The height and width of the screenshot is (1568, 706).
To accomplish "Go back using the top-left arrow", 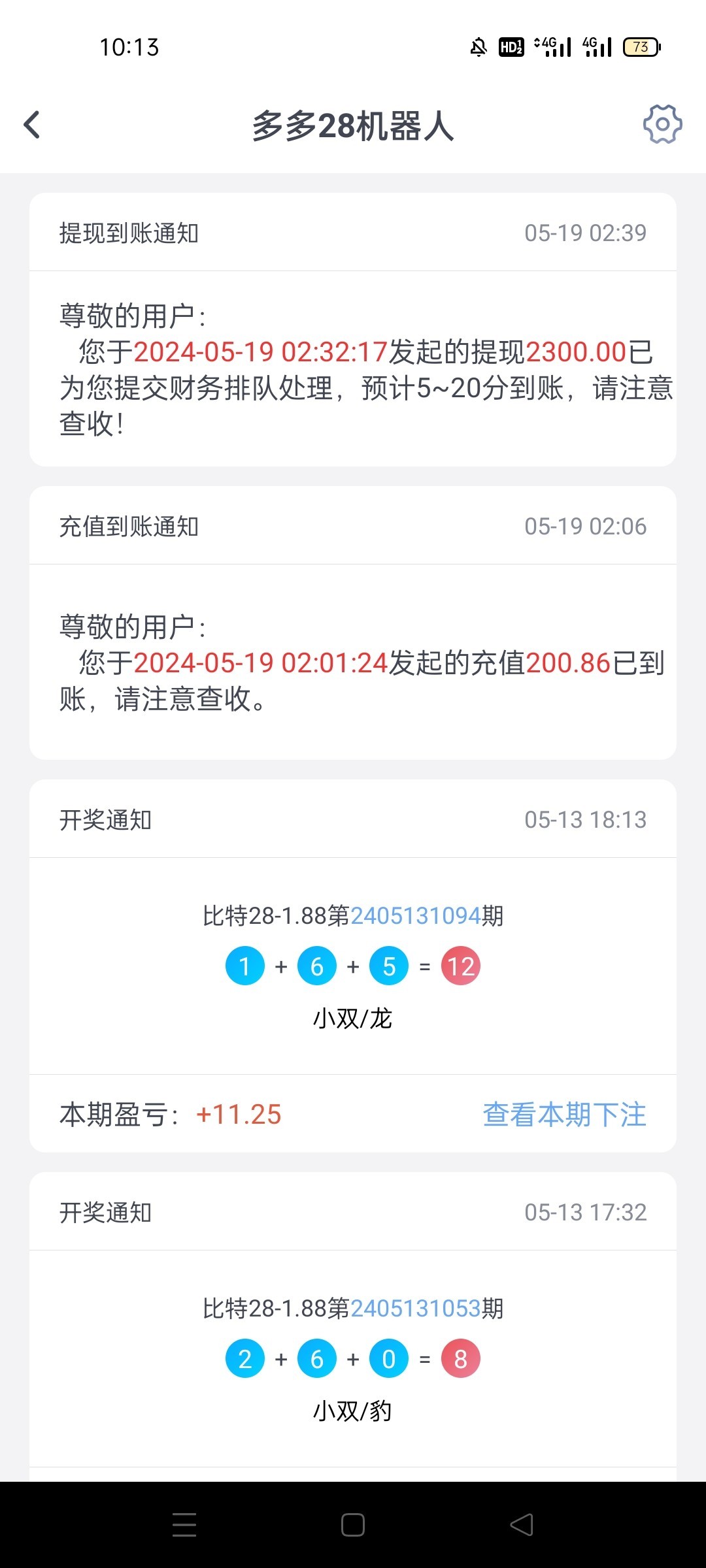I will pyautogui.click(x=32, y=125).
